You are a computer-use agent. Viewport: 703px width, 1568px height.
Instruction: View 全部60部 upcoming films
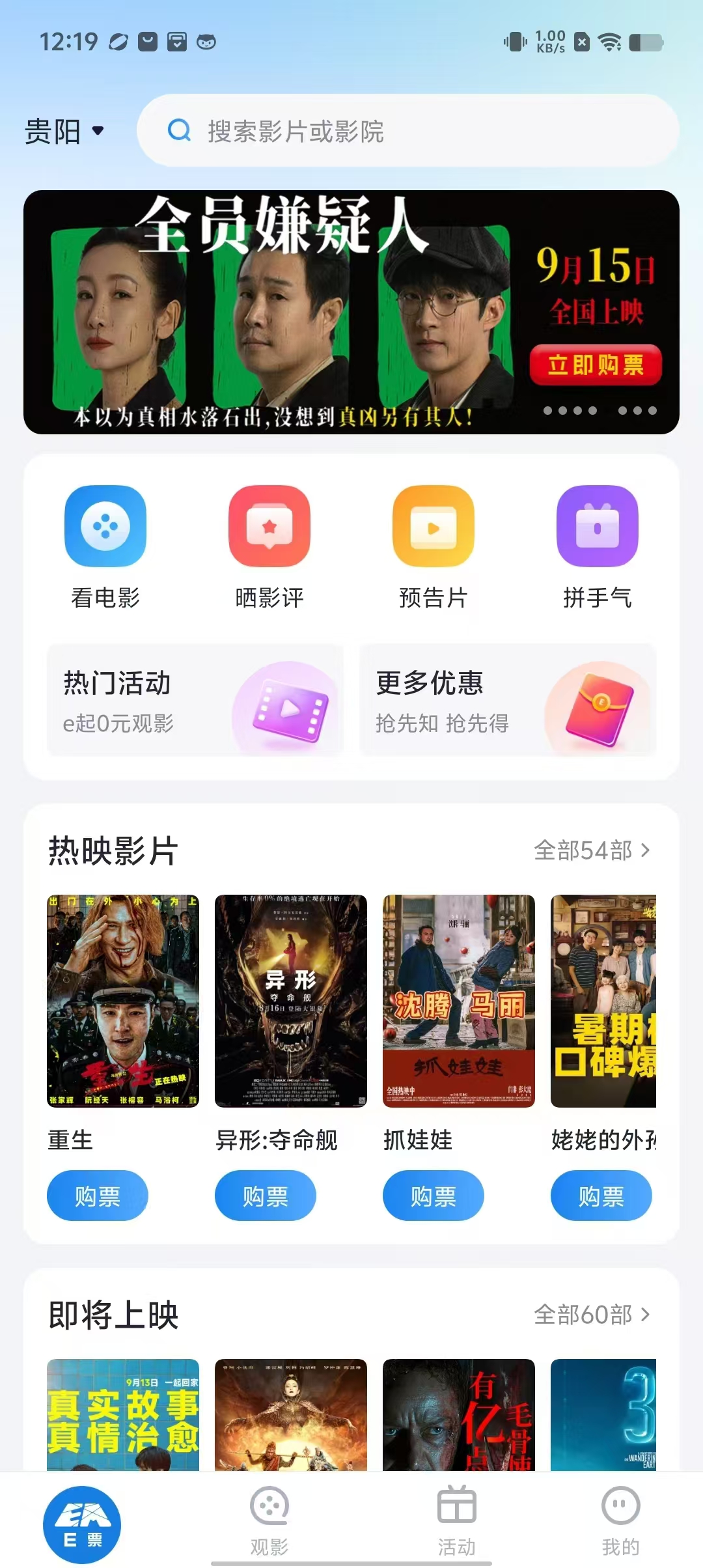pyautogui.click(x=591, y=1315)
